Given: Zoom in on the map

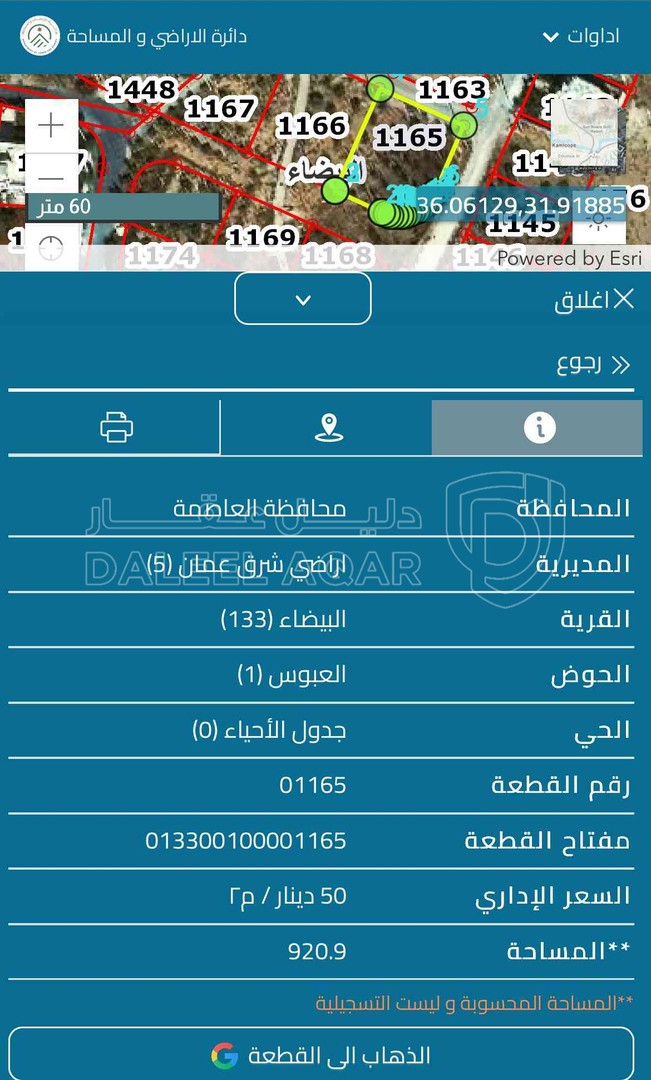Looking at the screenshot, I should pos(50,125).
